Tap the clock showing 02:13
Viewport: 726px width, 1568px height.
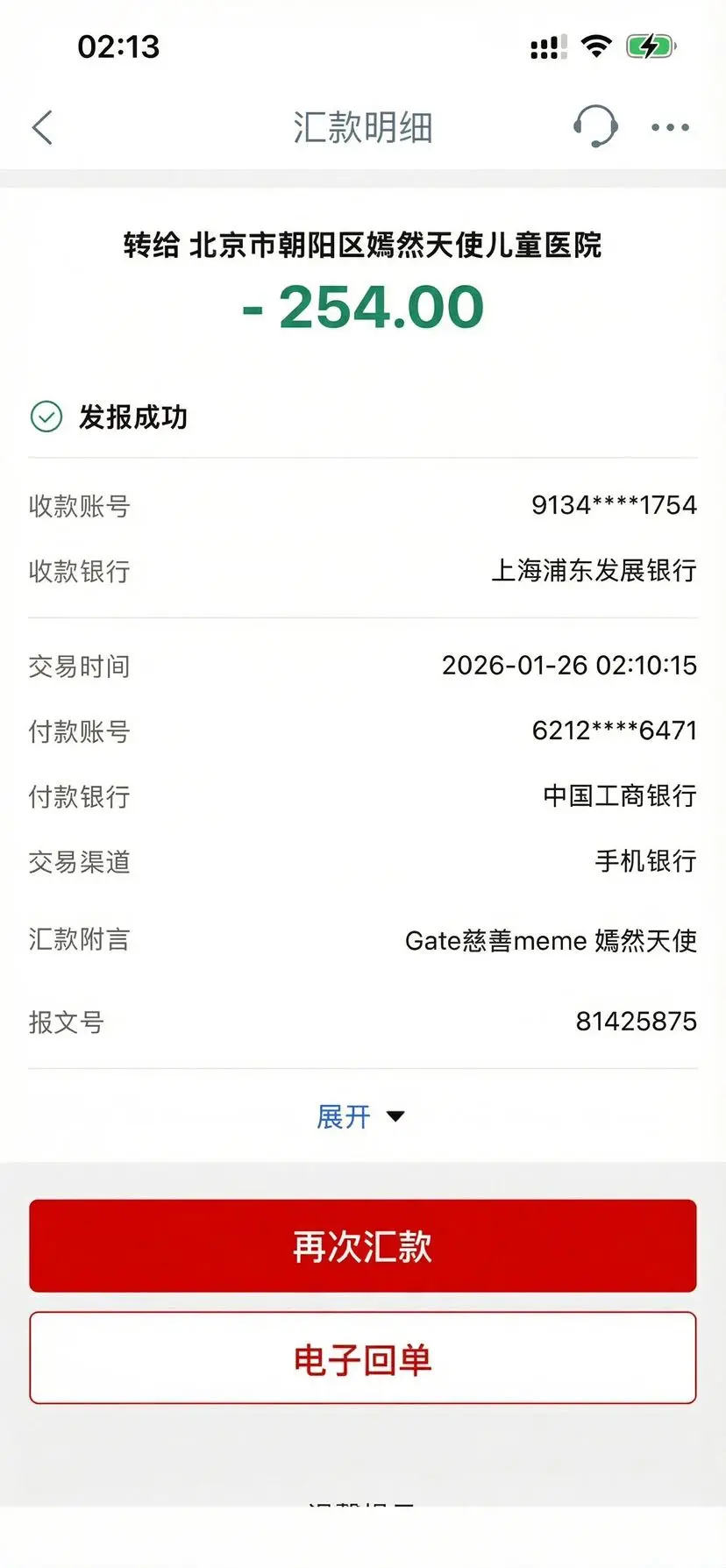[x=118, y=46]
